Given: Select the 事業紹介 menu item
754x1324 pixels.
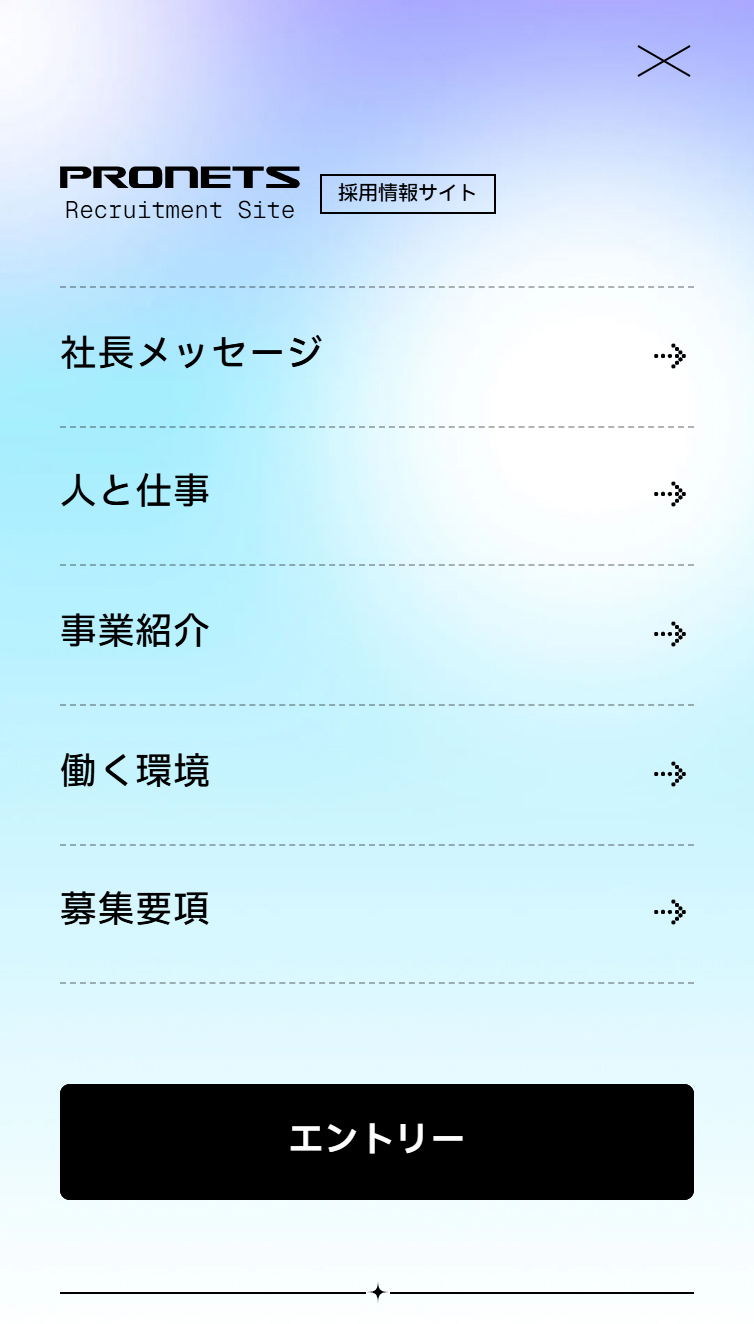Looking at the screenshot, I should click(134, 630).
